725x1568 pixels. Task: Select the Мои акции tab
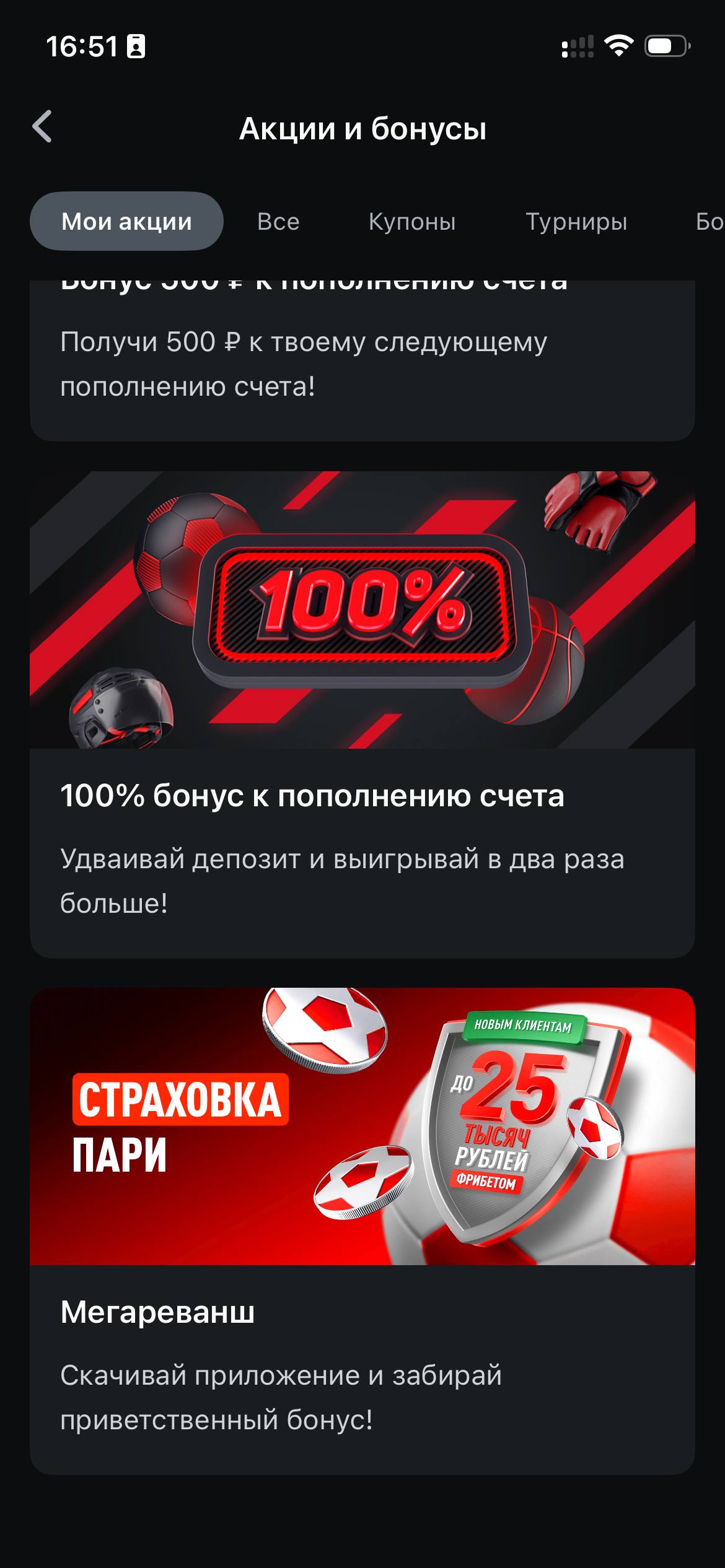pos(126,222)
